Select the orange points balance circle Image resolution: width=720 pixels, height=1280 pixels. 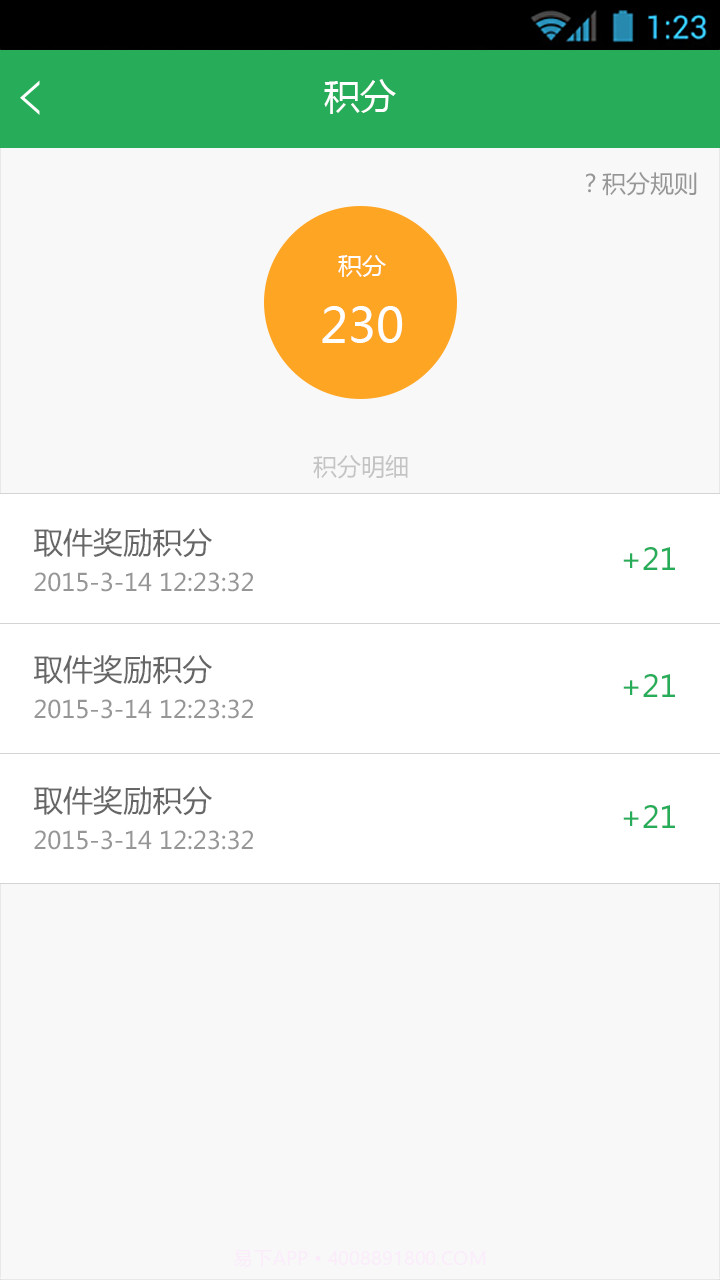point(360,301)
